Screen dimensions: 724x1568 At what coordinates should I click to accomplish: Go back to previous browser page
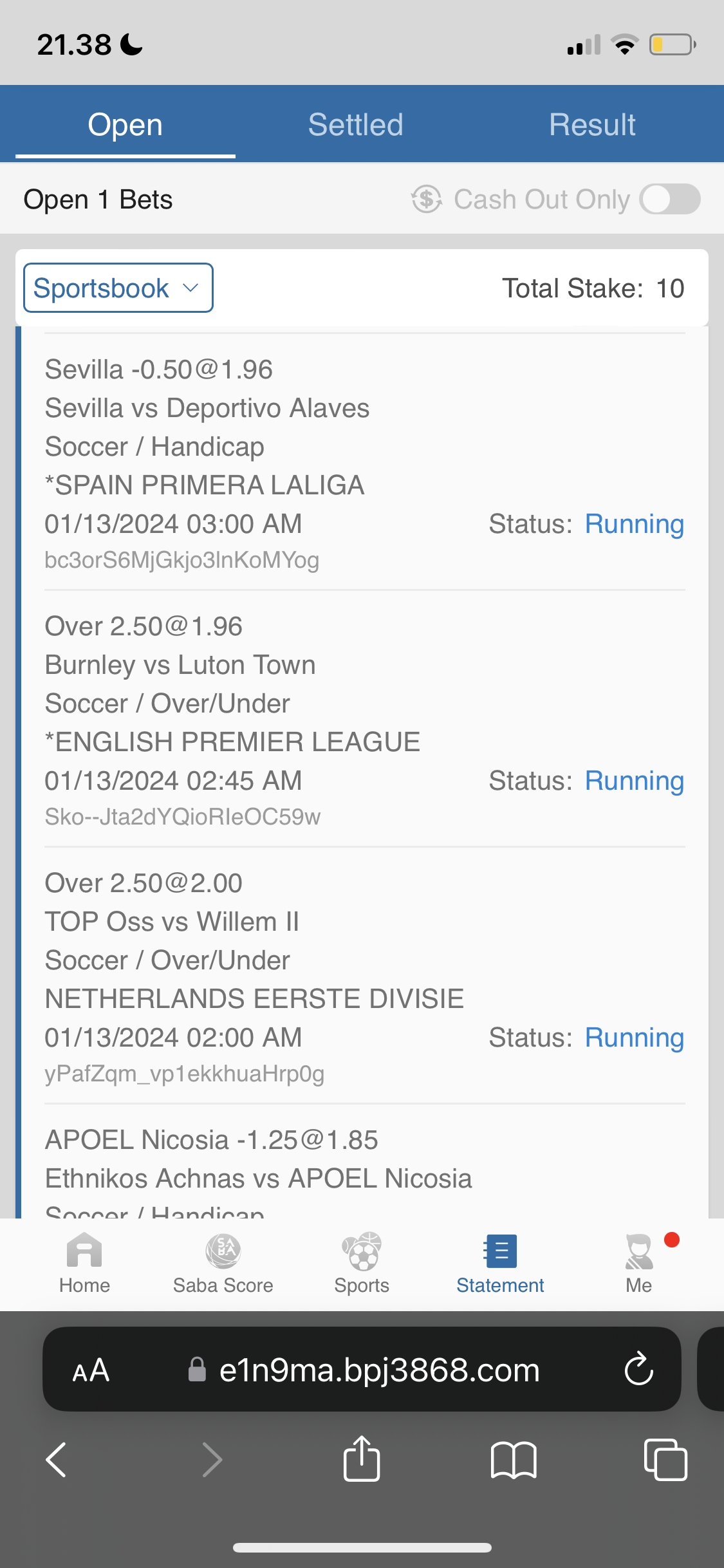click(57, 1459)
